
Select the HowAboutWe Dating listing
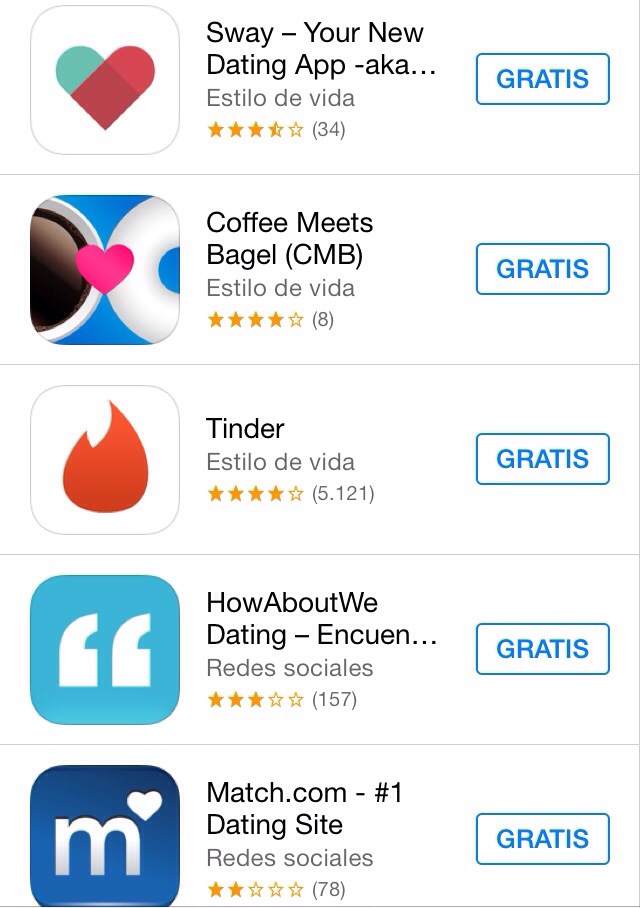tap(320, 619)
